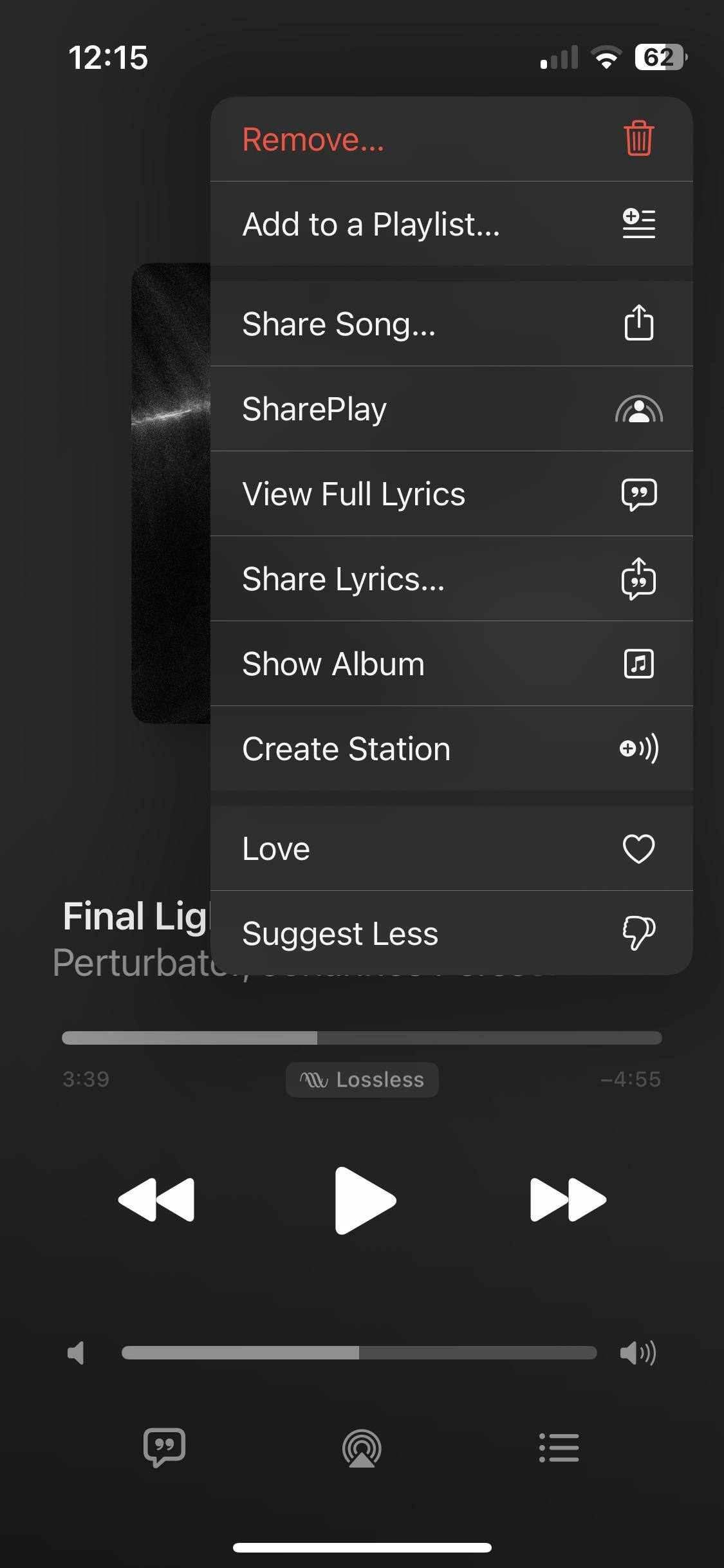Choose Add to a Playlist
Viewport: 724px width, 1568px height.
click(450, 224)
